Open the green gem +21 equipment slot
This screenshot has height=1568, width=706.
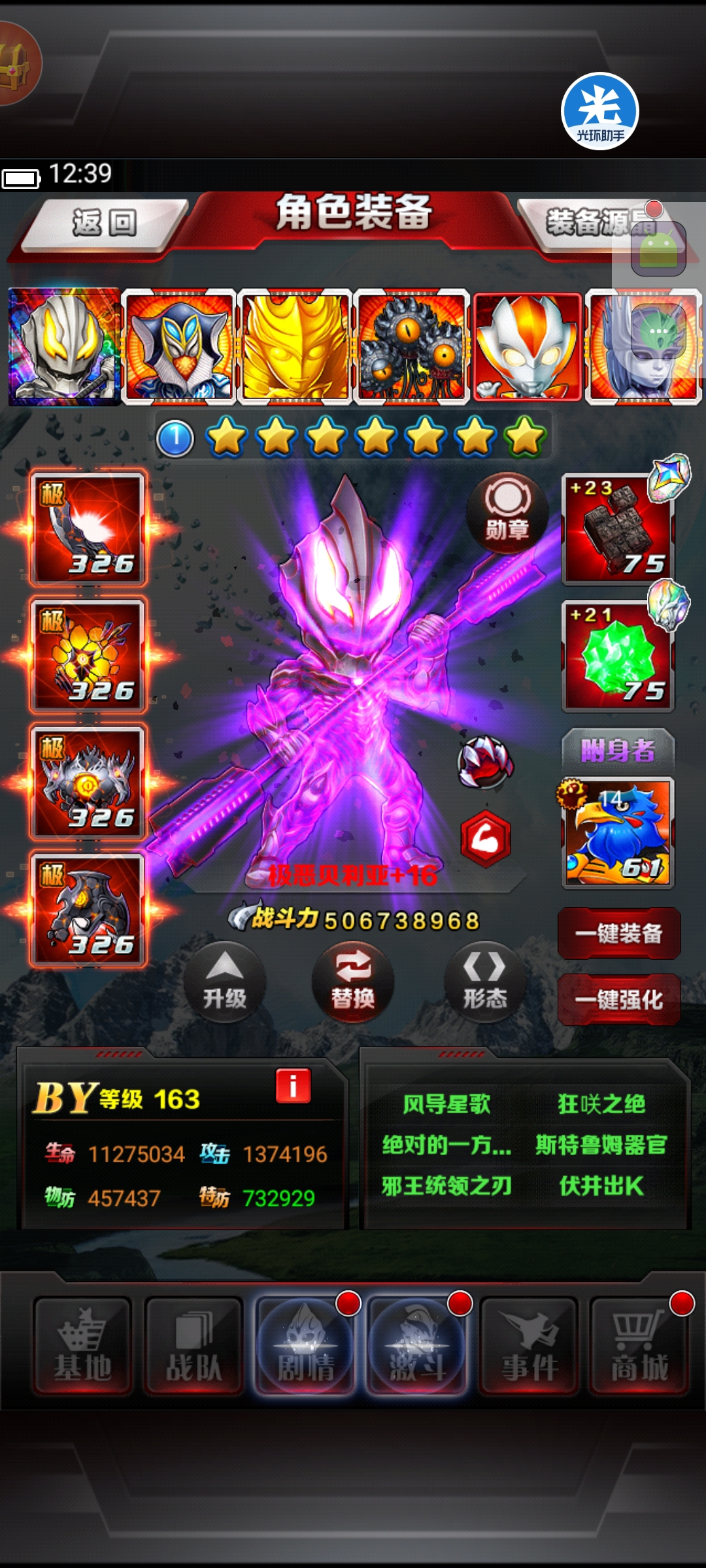pyautogui.click(x=618, y=657)
